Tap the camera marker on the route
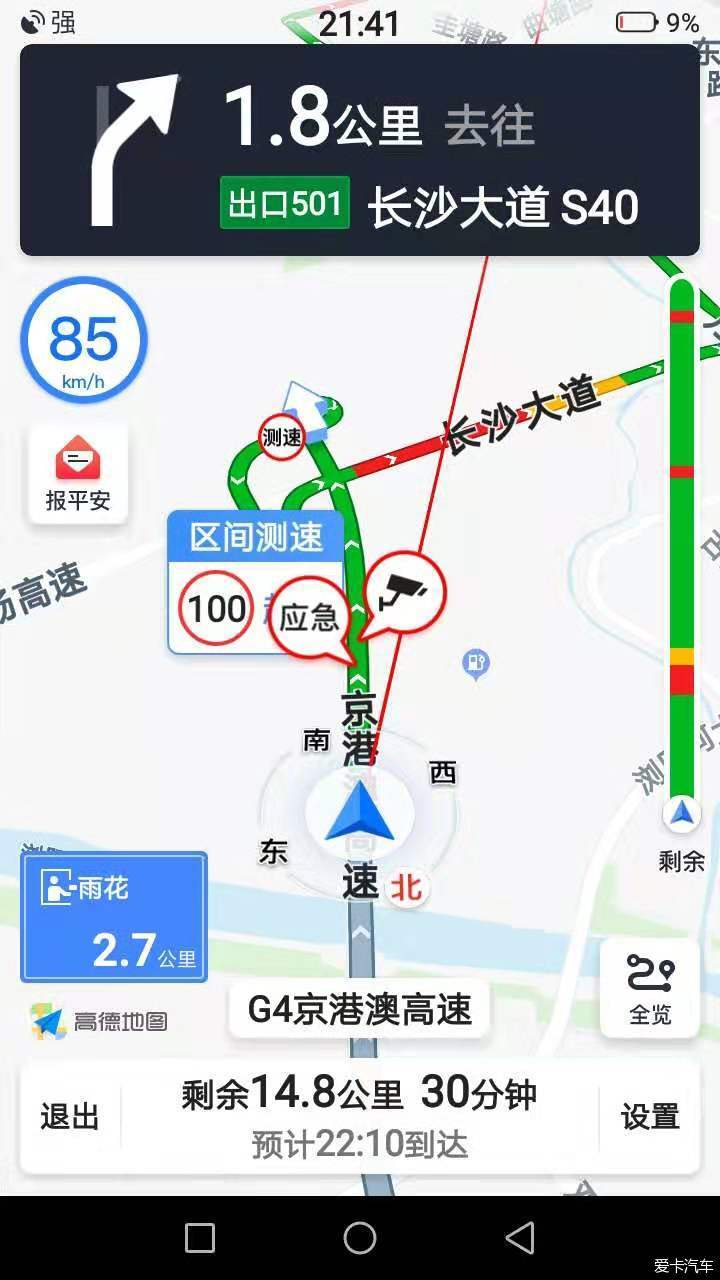 (x=403, y=592)
